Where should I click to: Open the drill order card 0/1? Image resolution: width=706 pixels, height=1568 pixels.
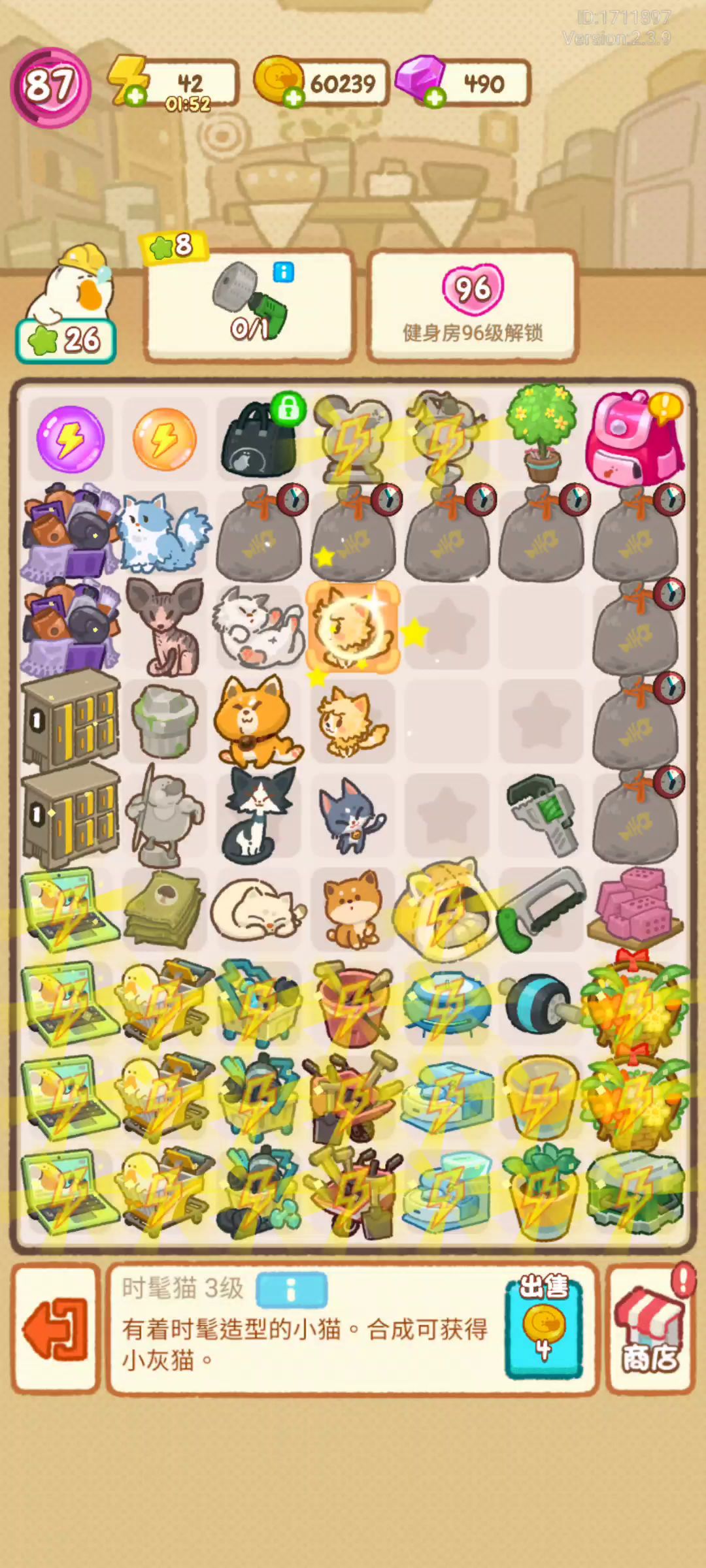click(x=249, y=304)
